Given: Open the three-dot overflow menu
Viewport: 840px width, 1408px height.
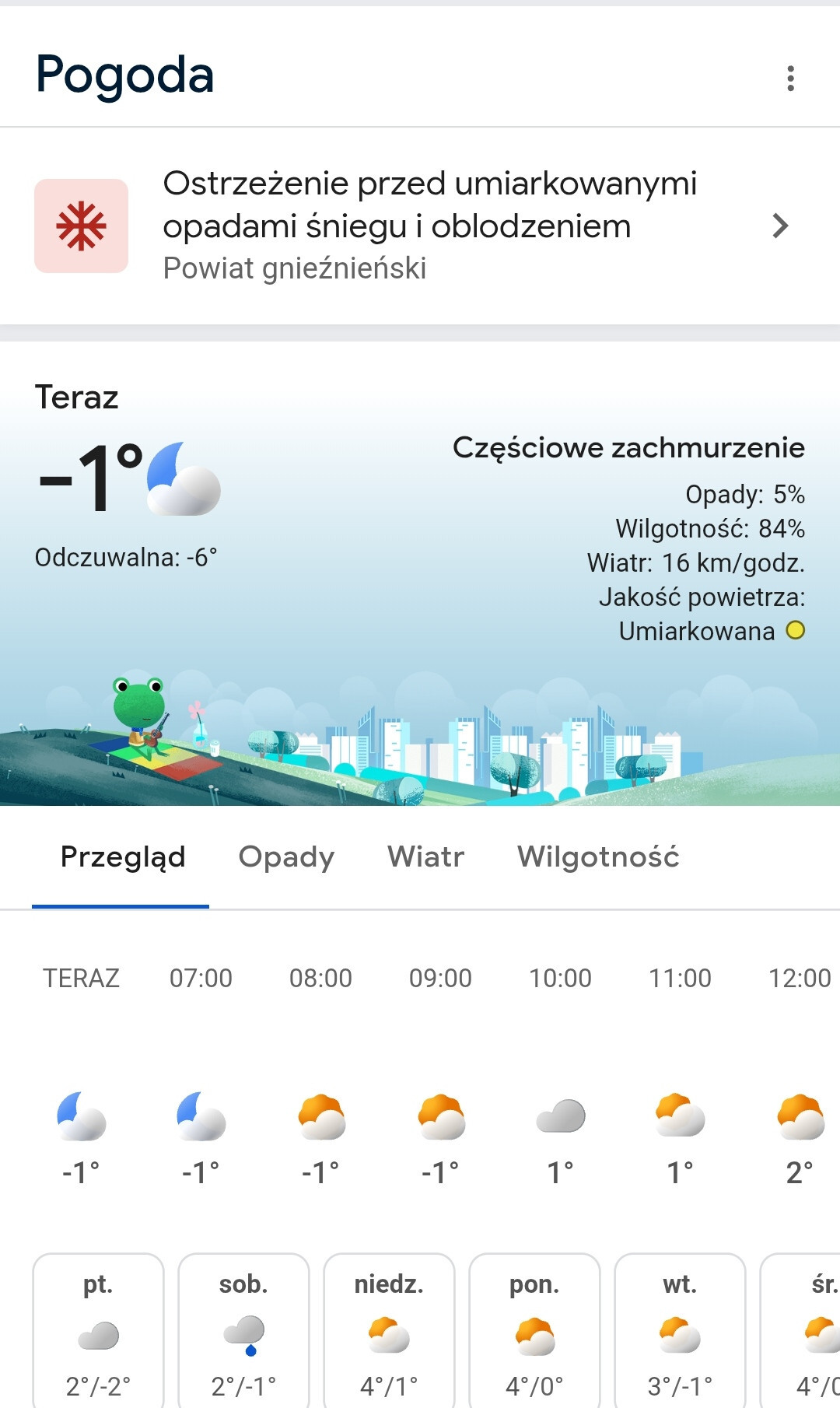Looking at the screenshot, I should point(790,78).
